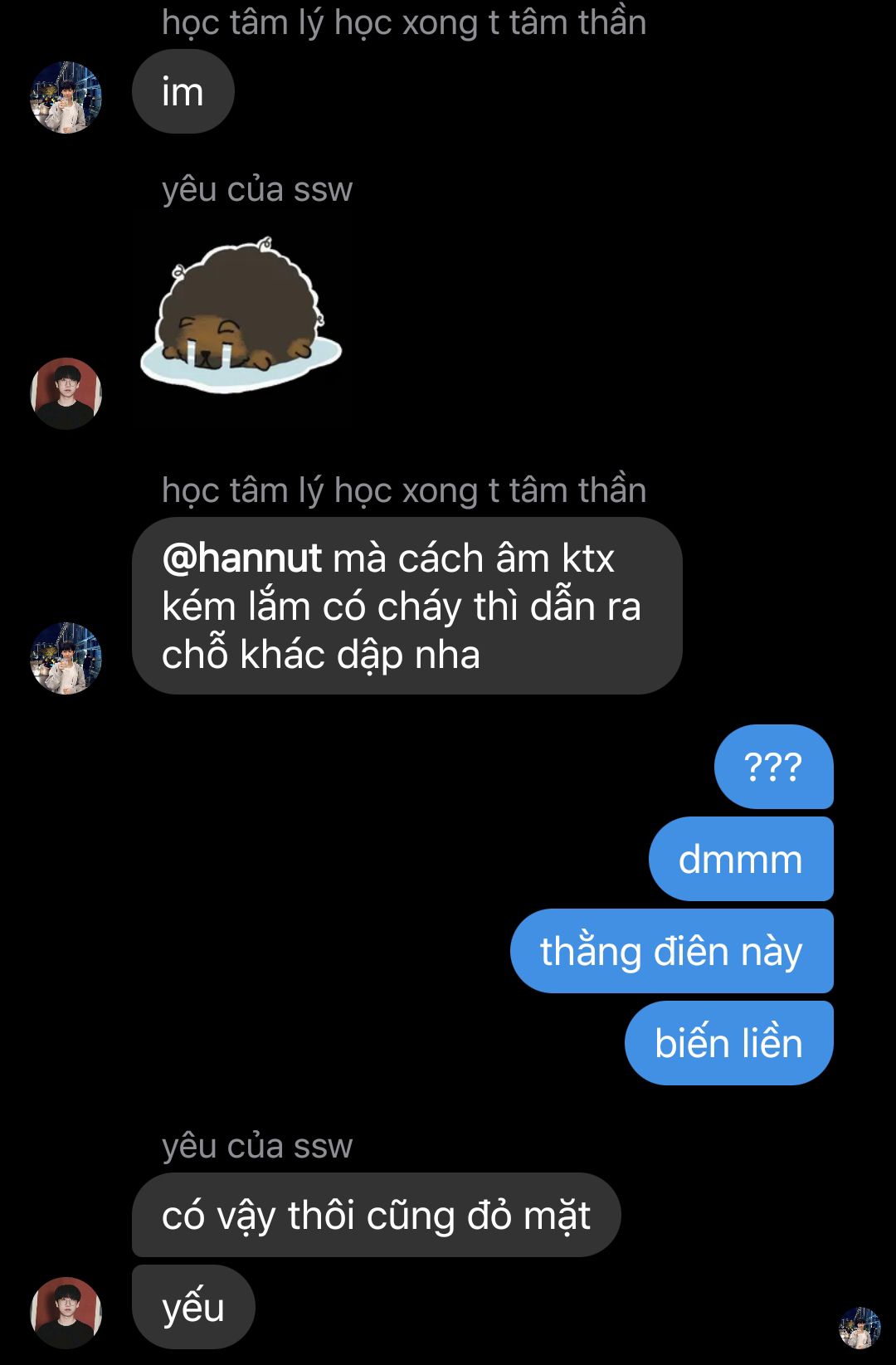
Task: Open the @hannut mention in the message
Action: pyautogui.click(x=242, y=558)
